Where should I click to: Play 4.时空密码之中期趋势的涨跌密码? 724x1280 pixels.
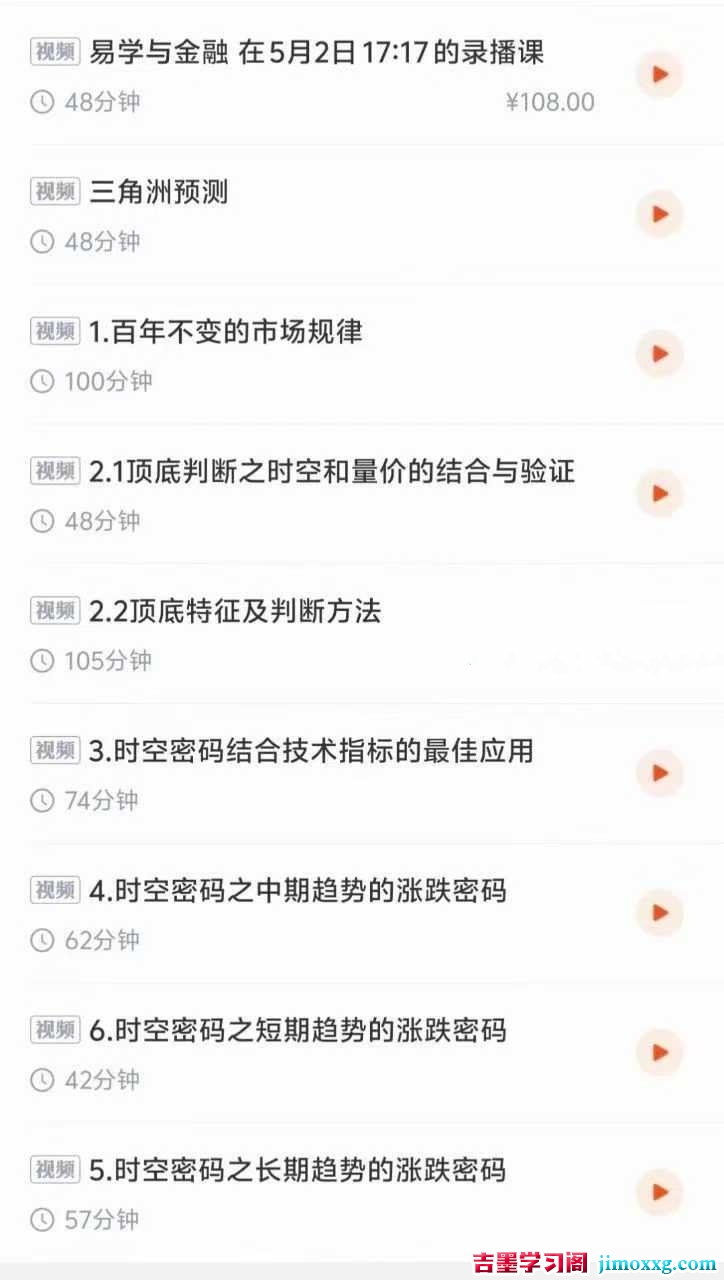[x=659, y=913]
